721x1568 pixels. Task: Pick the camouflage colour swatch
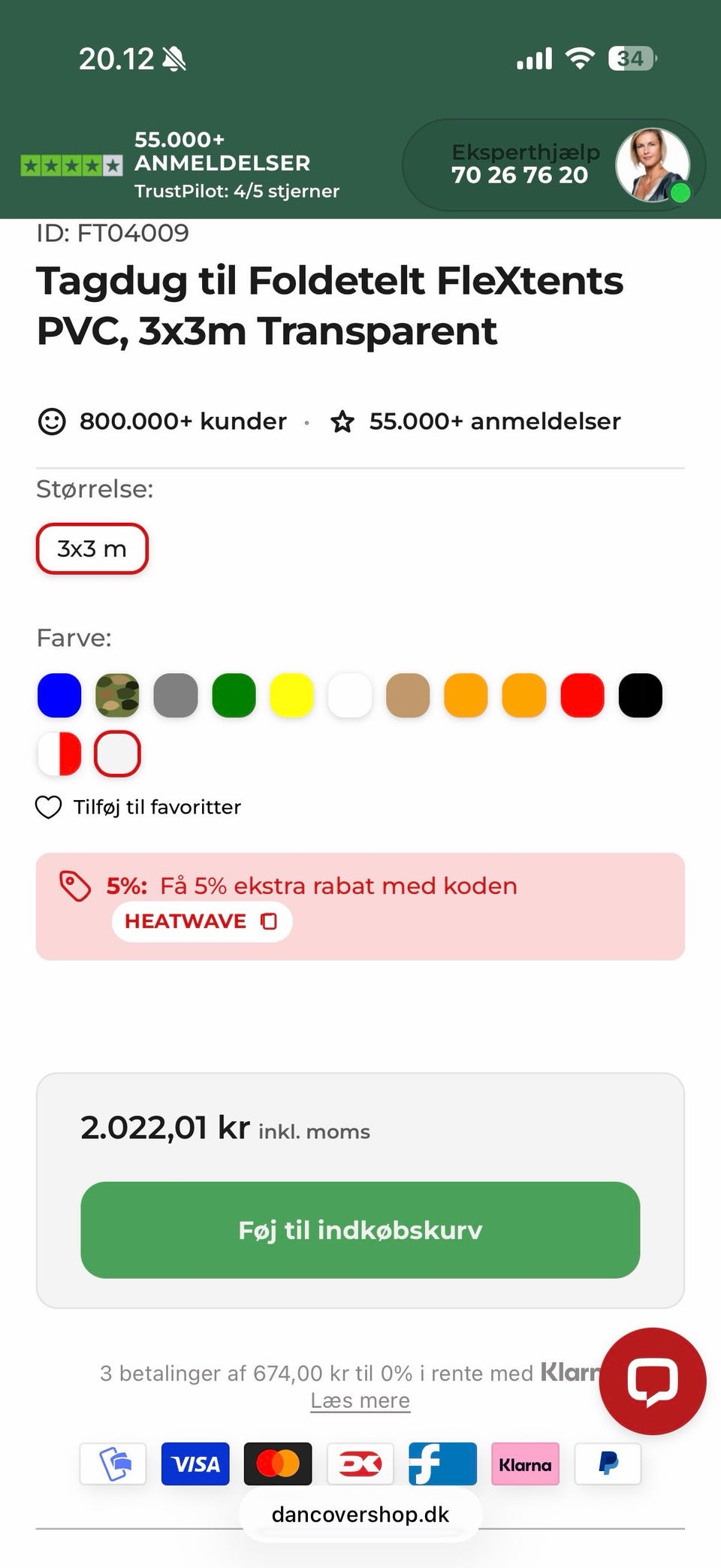point(117,695)
